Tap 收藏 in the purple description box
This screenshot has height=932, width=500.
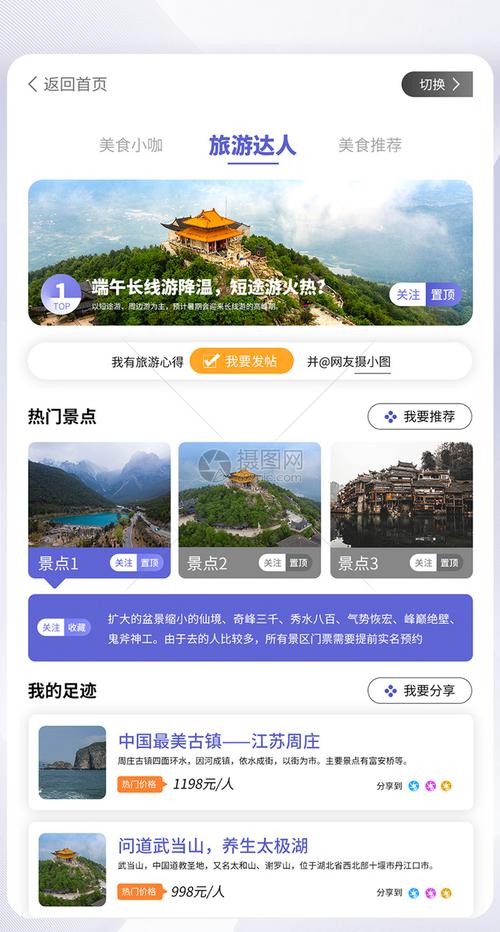[x=77, y=628]
